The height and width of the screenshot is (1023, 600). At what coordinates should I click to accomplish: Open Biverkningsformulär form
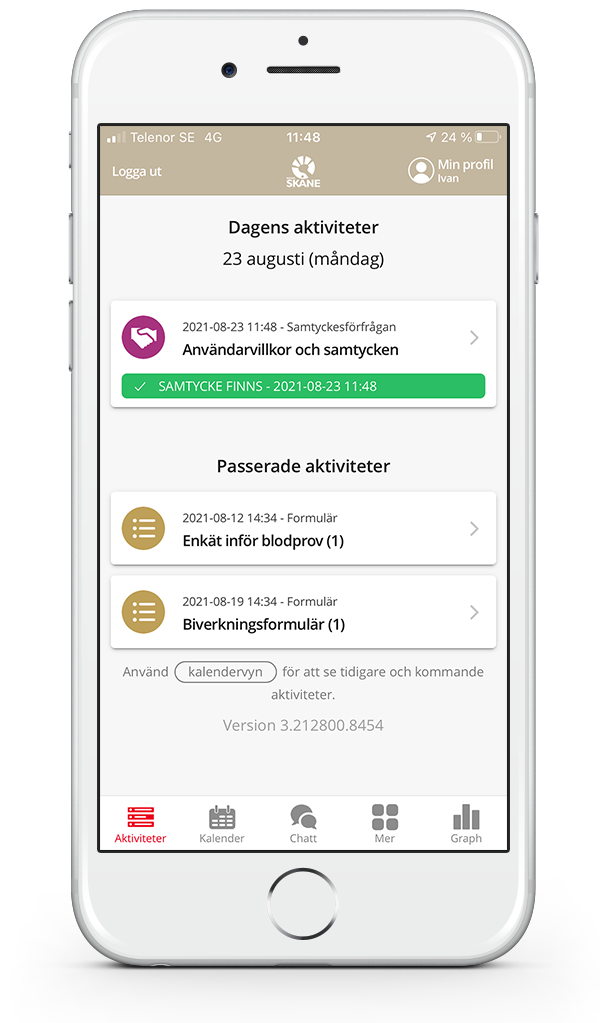point(303,612)
